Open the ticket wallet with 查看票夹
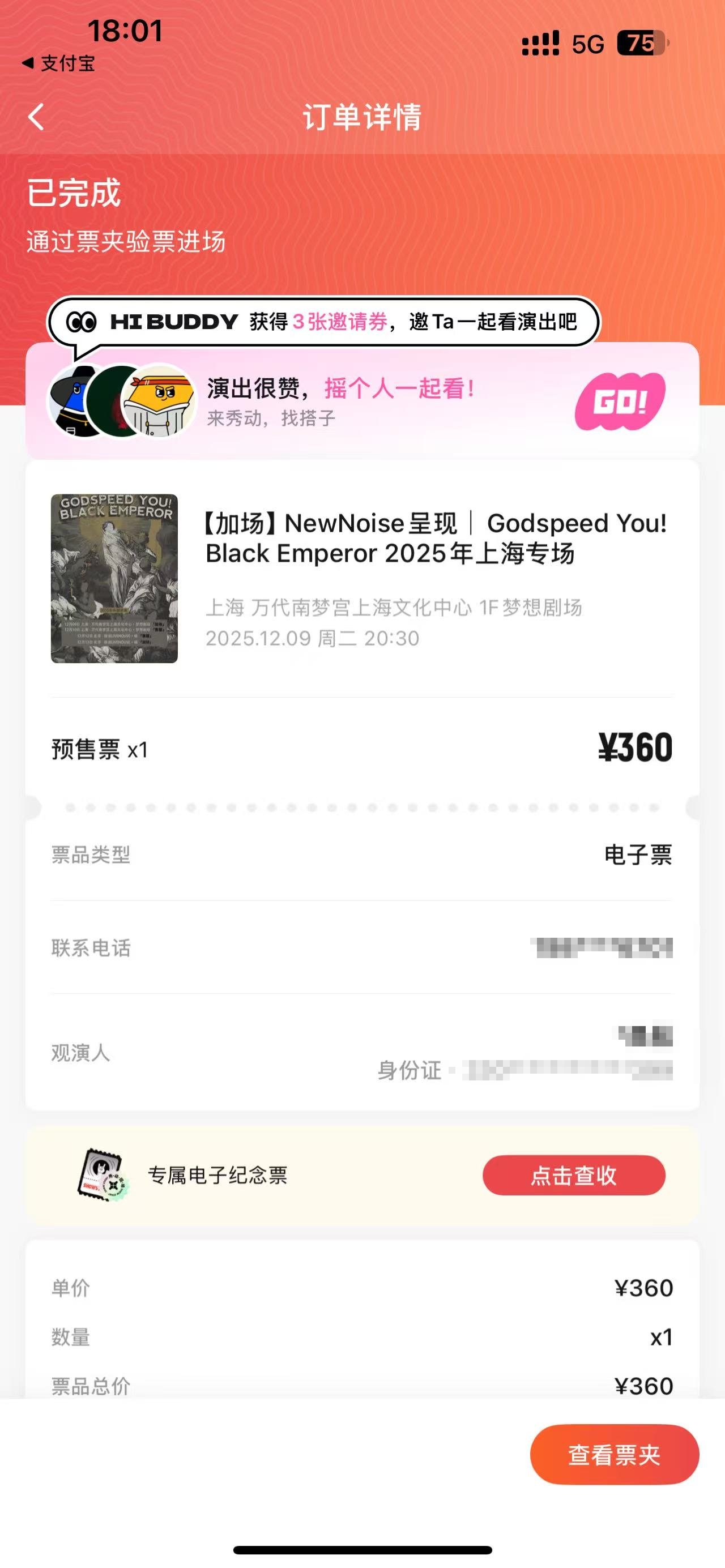The image size is (725, 1568). coord(613,1455)
